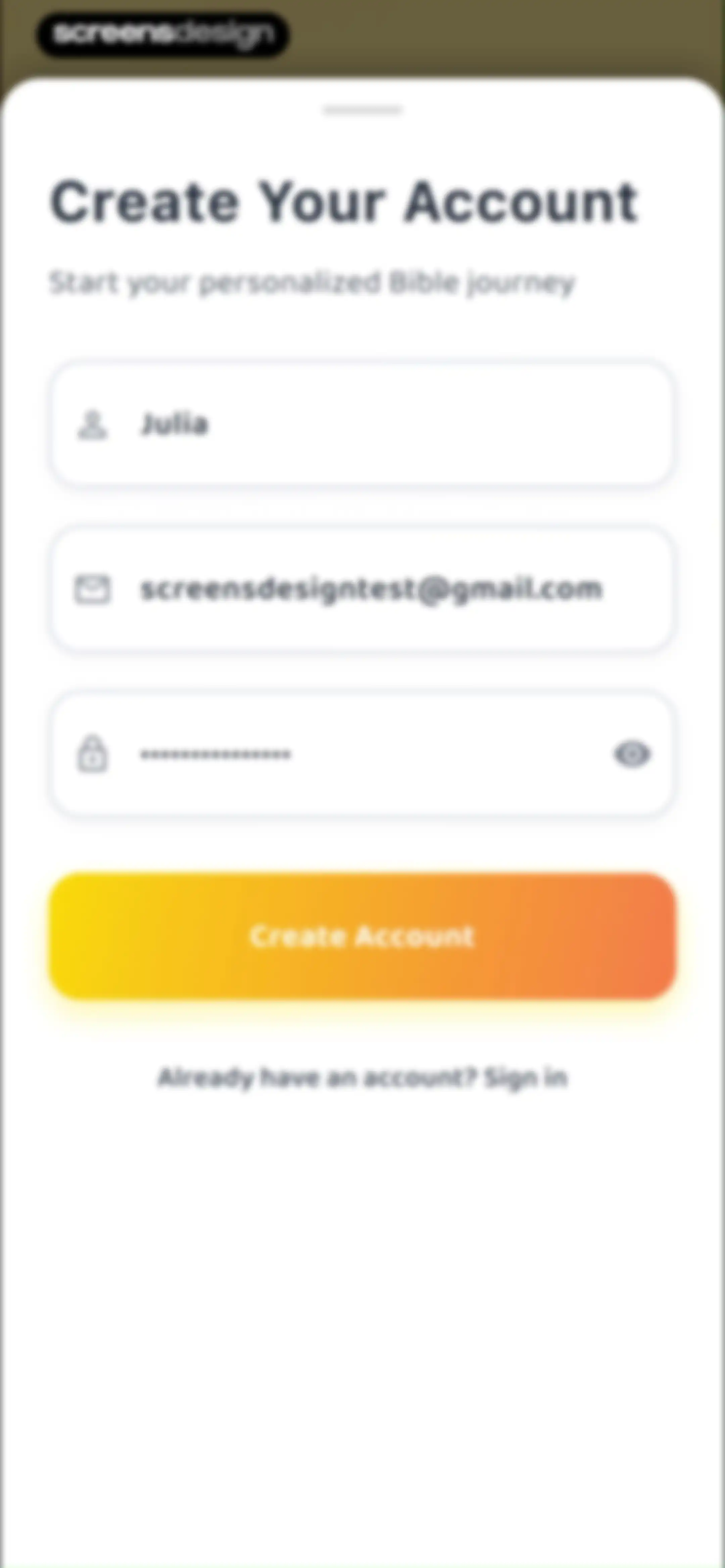Image resolution: width=725 pixels, height=1568 pixels.
Task: Tap the name field containing Julia
Action: (362, 424)
